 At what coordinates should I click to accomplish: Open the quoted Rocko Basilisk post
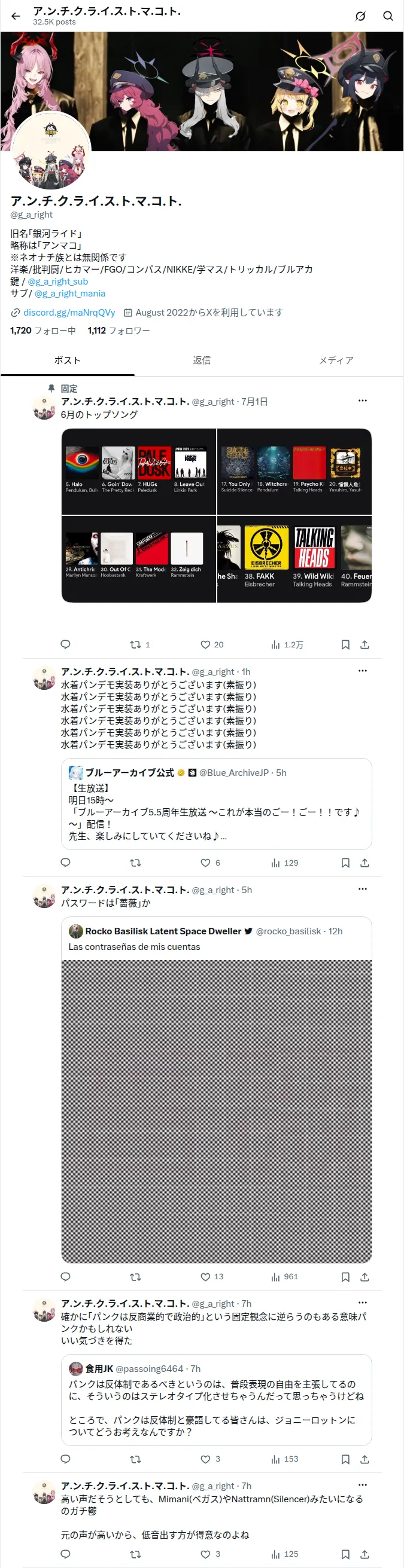[216, 1090]
